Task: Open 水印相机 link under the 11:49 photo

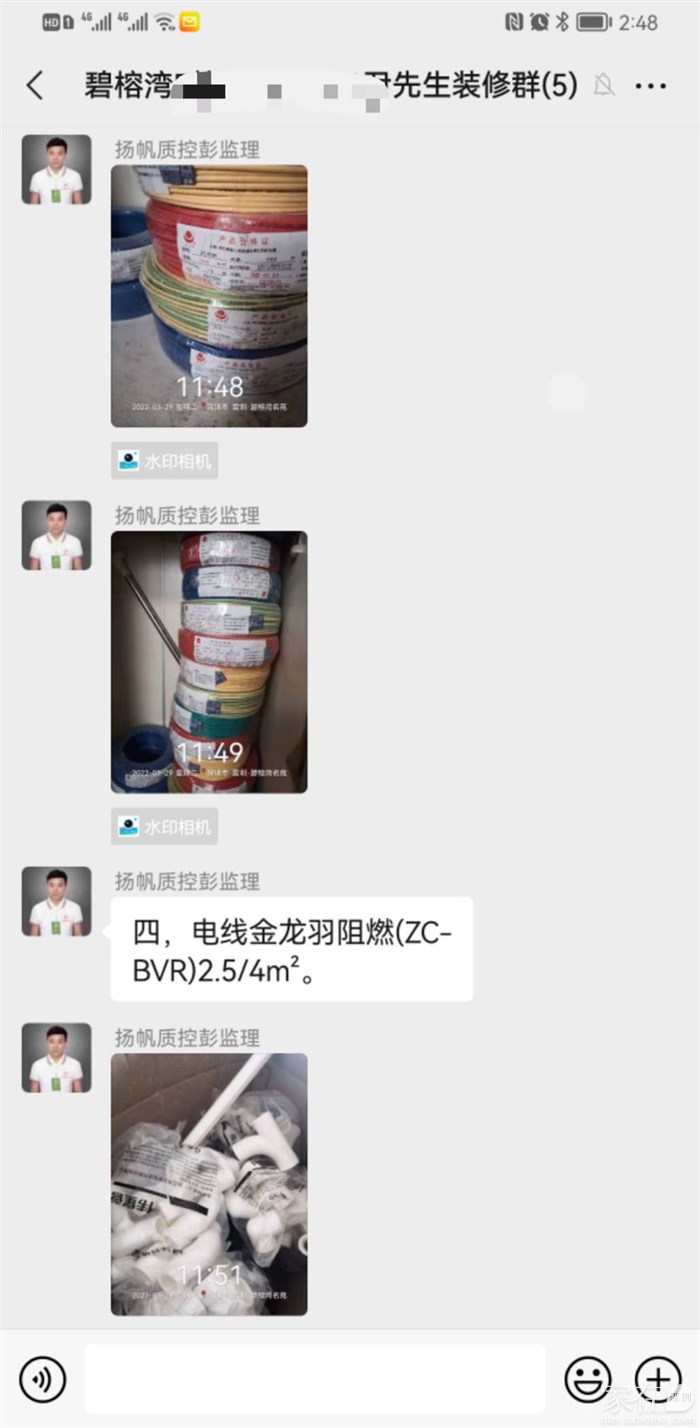Action: point(165,827)
